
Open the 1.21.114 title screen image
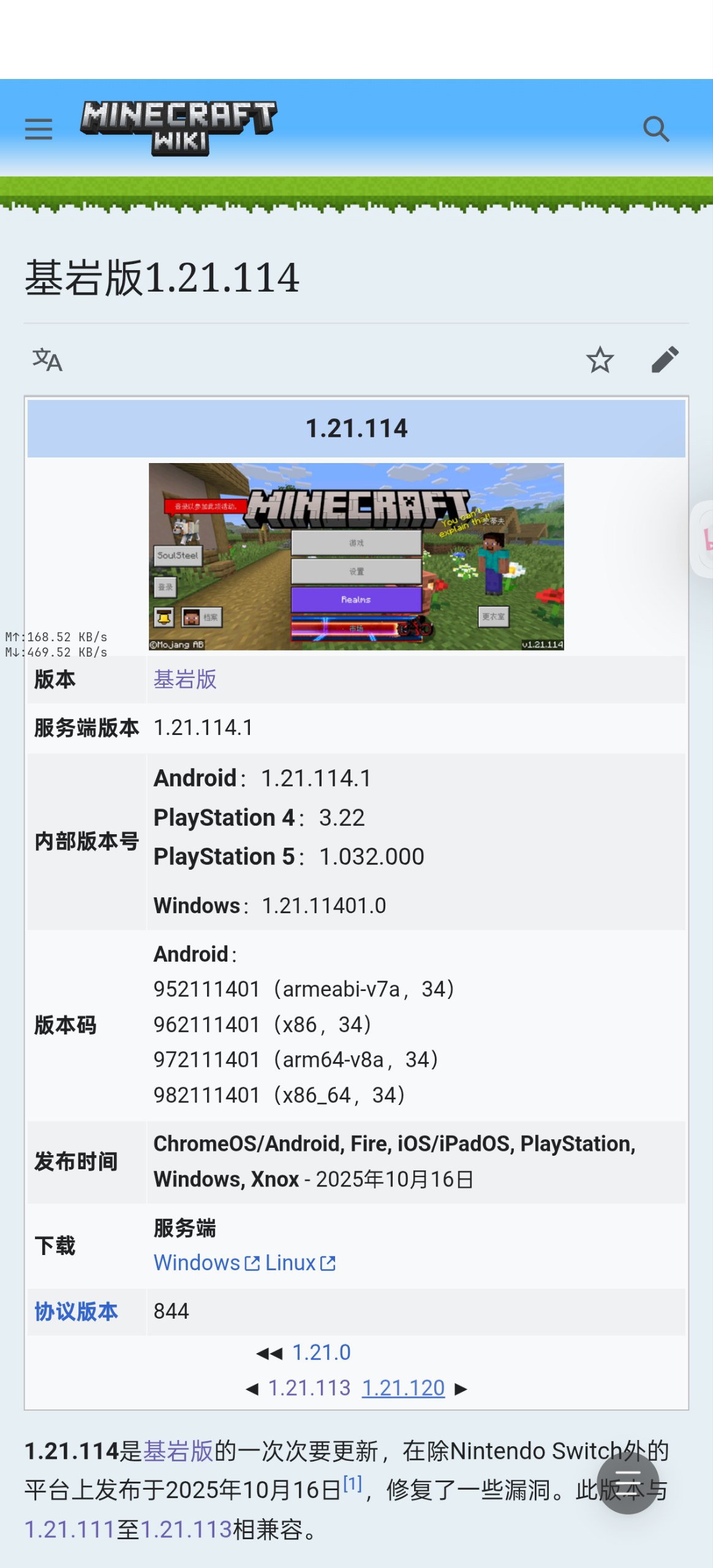(x=356, y=556)
